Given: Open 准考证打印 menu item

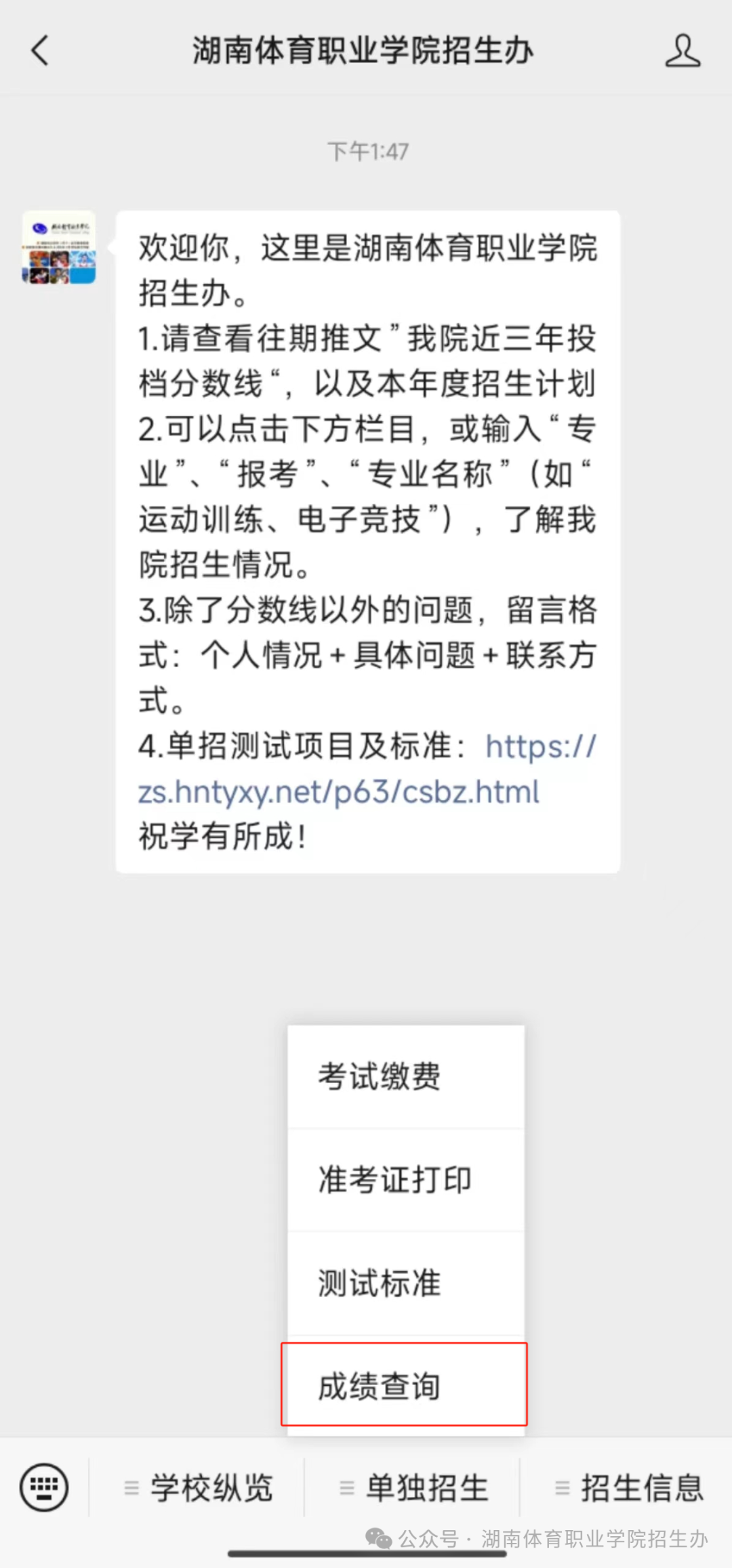Looking at the screenshot, I should pyautogui.click(x=405, y=1179).
